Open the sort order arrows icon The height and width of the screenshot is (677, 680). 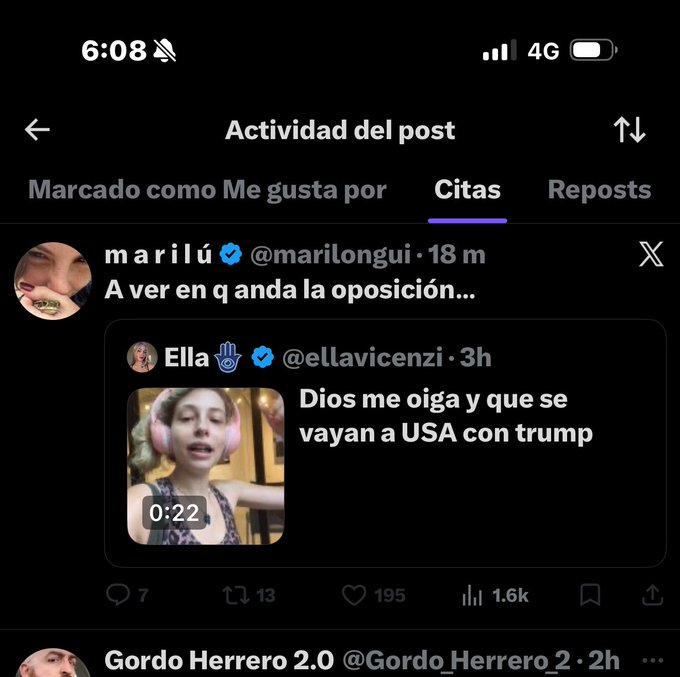coord(629,130)
